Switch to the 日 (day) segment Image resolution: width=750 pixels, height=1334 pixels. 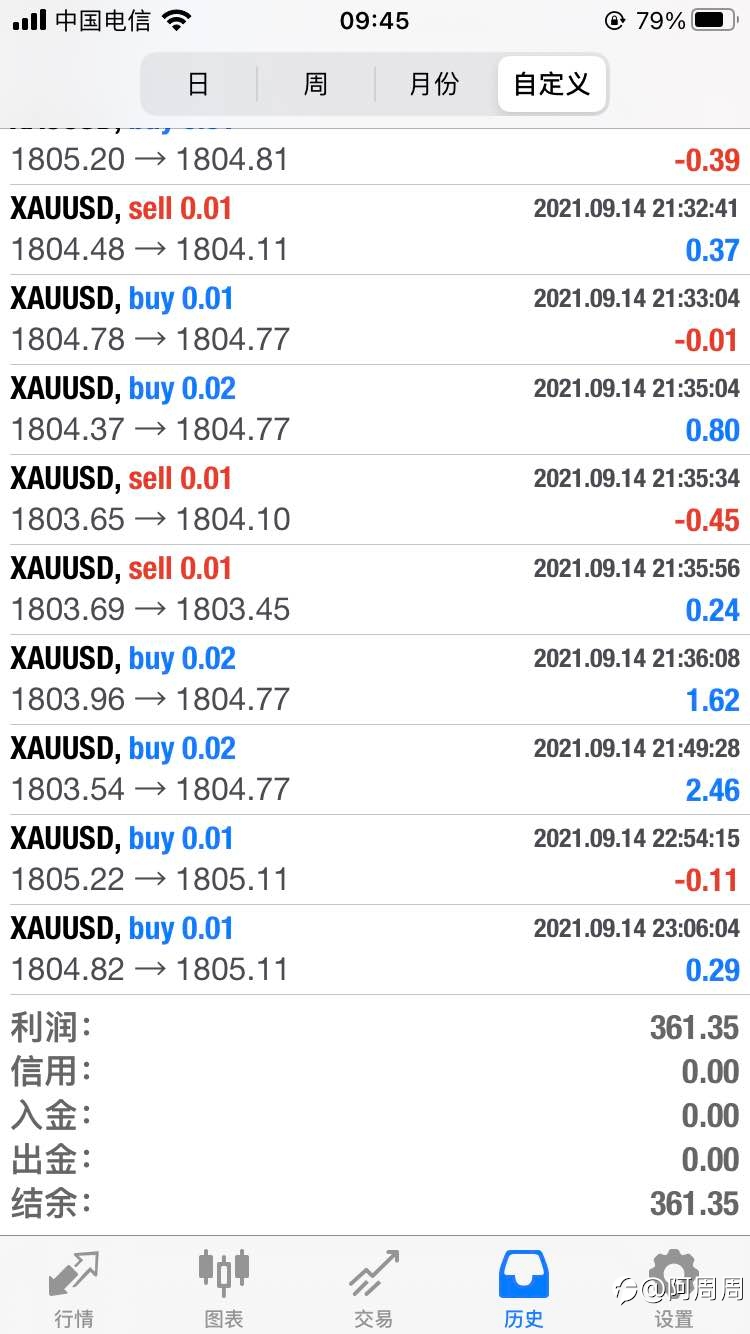point(199,84)
